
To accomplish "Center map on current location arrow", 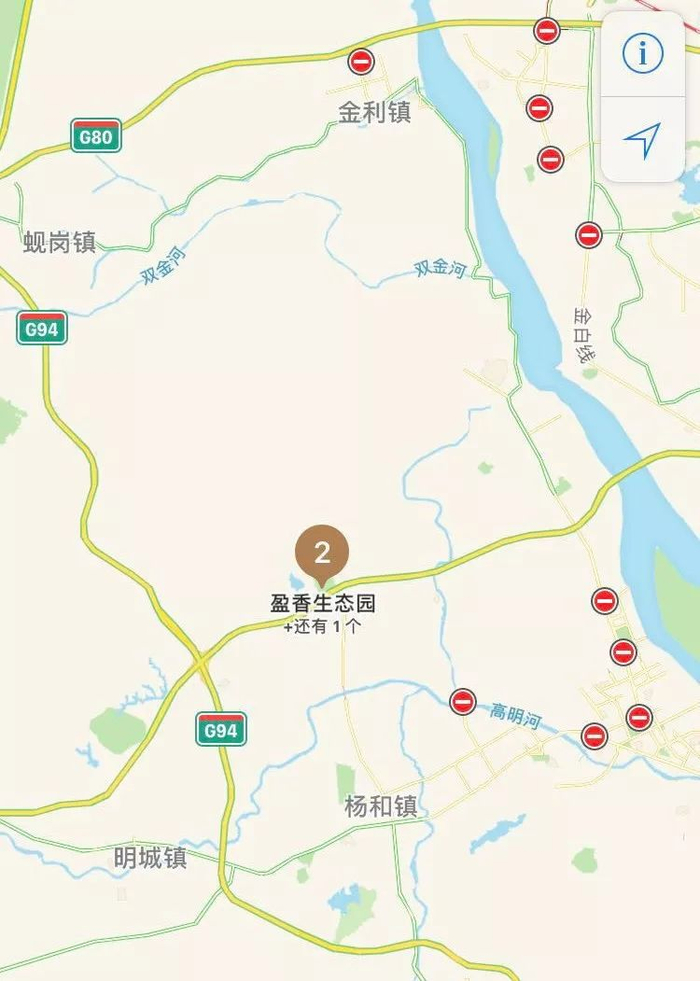I will point(642,141).
